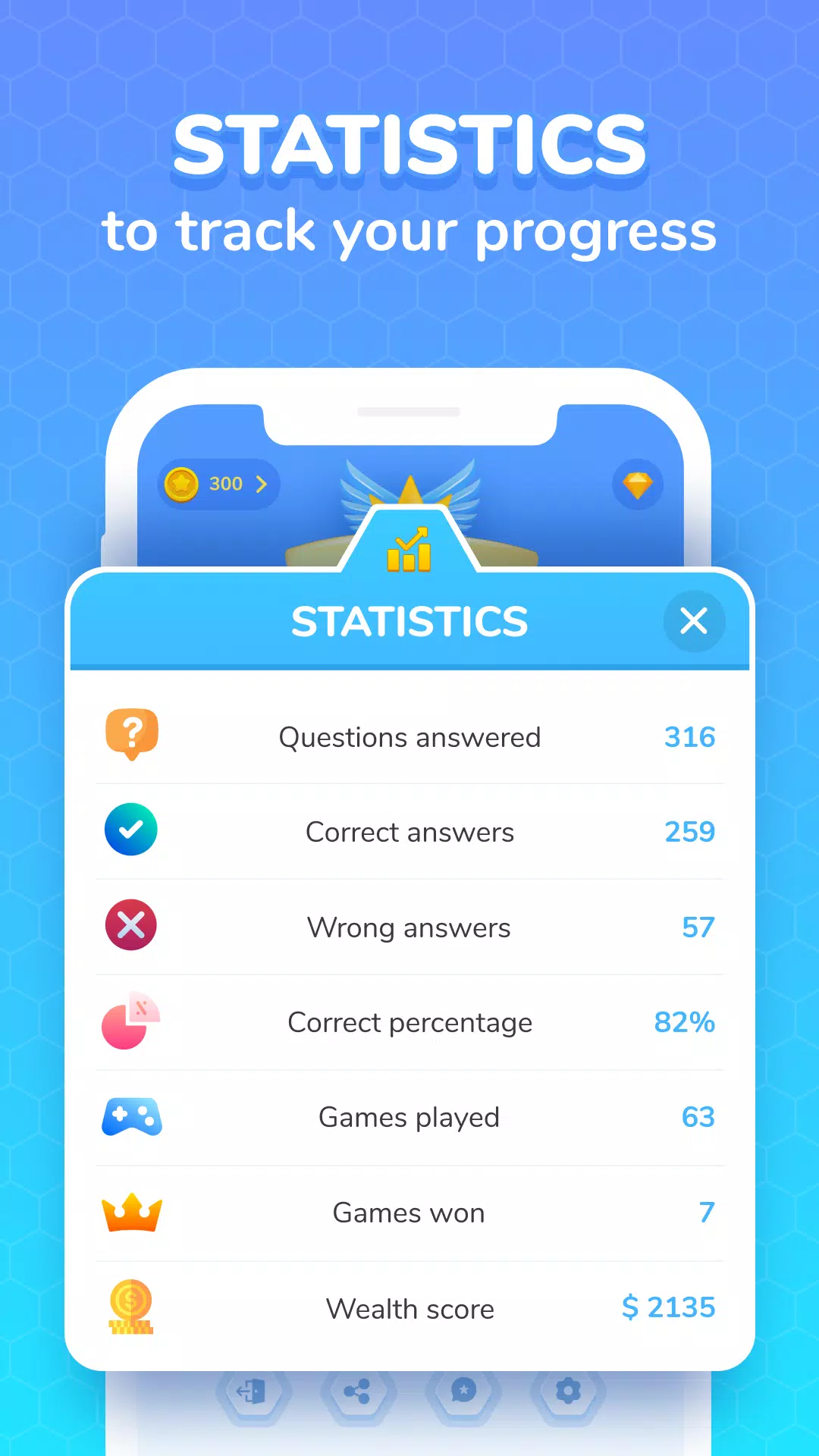The image size is (819, 1456).
Task: Expand the chevron next to the 300 coins
Action: 262,484
